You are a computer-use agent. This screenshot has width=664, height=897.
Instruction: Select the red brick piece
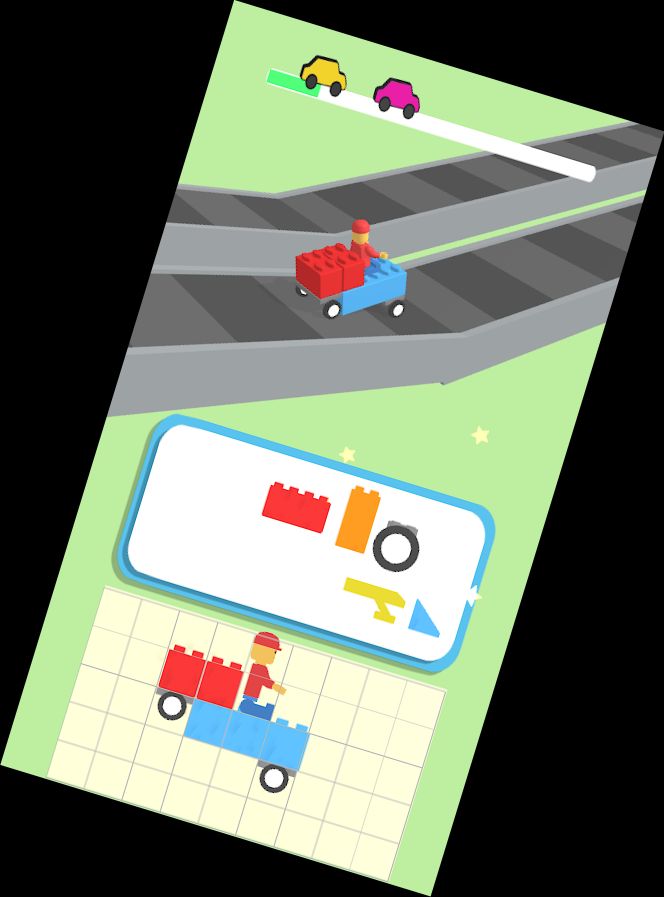click(297, 507)
